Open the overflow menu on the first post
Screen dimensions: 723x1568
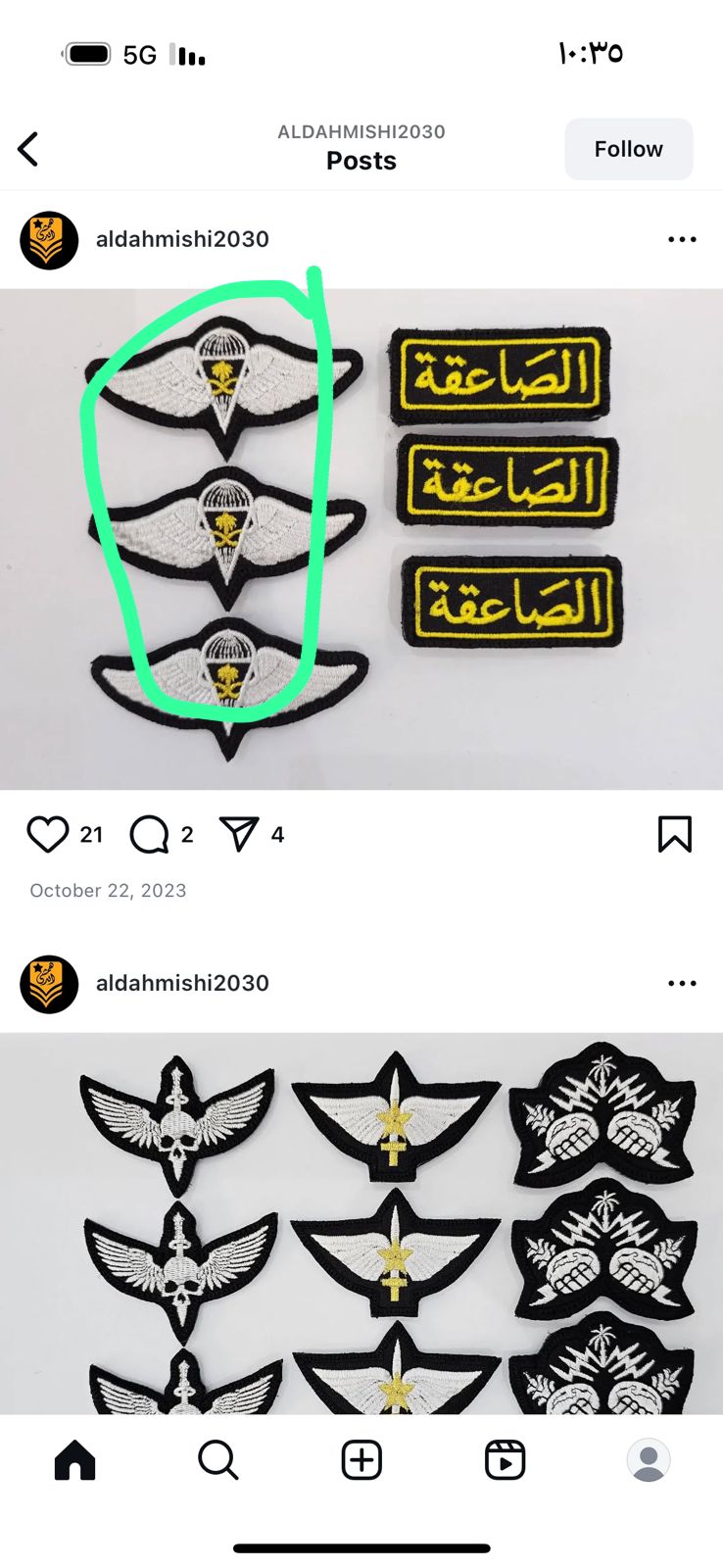tap(682, 239)
